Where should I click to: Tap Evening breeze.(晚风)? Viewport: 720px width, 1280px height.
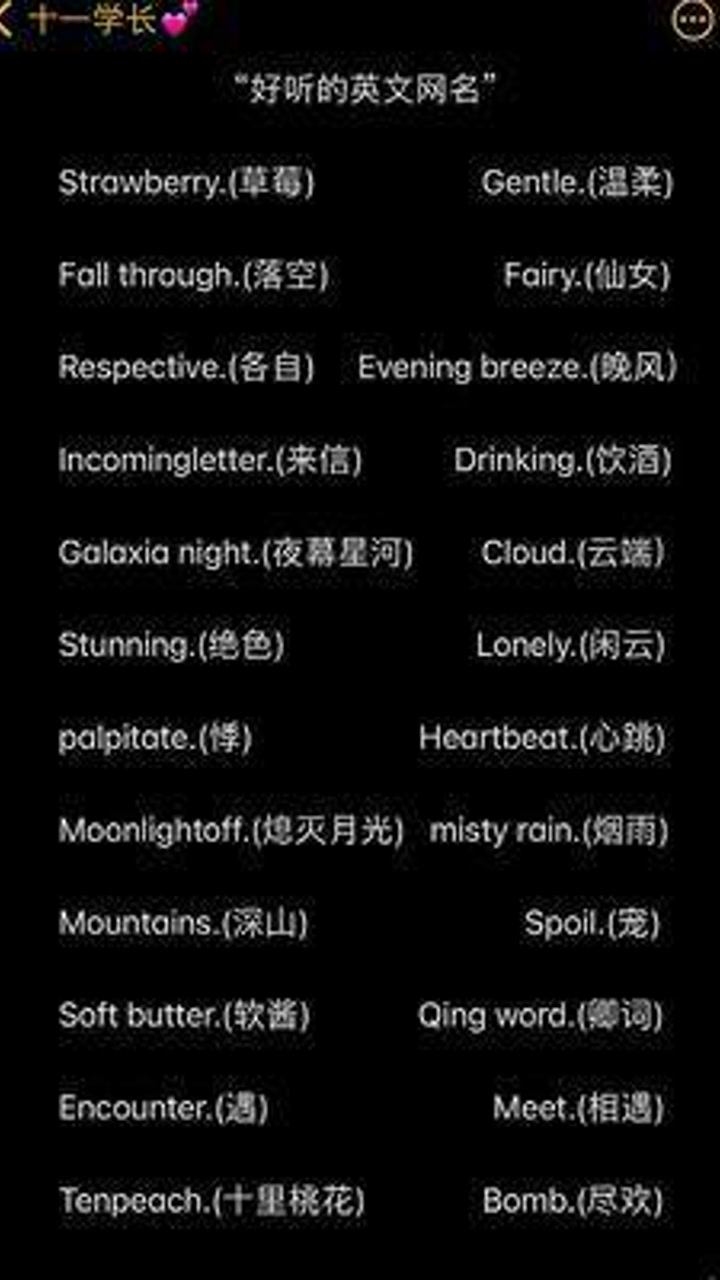pos(518,368)
